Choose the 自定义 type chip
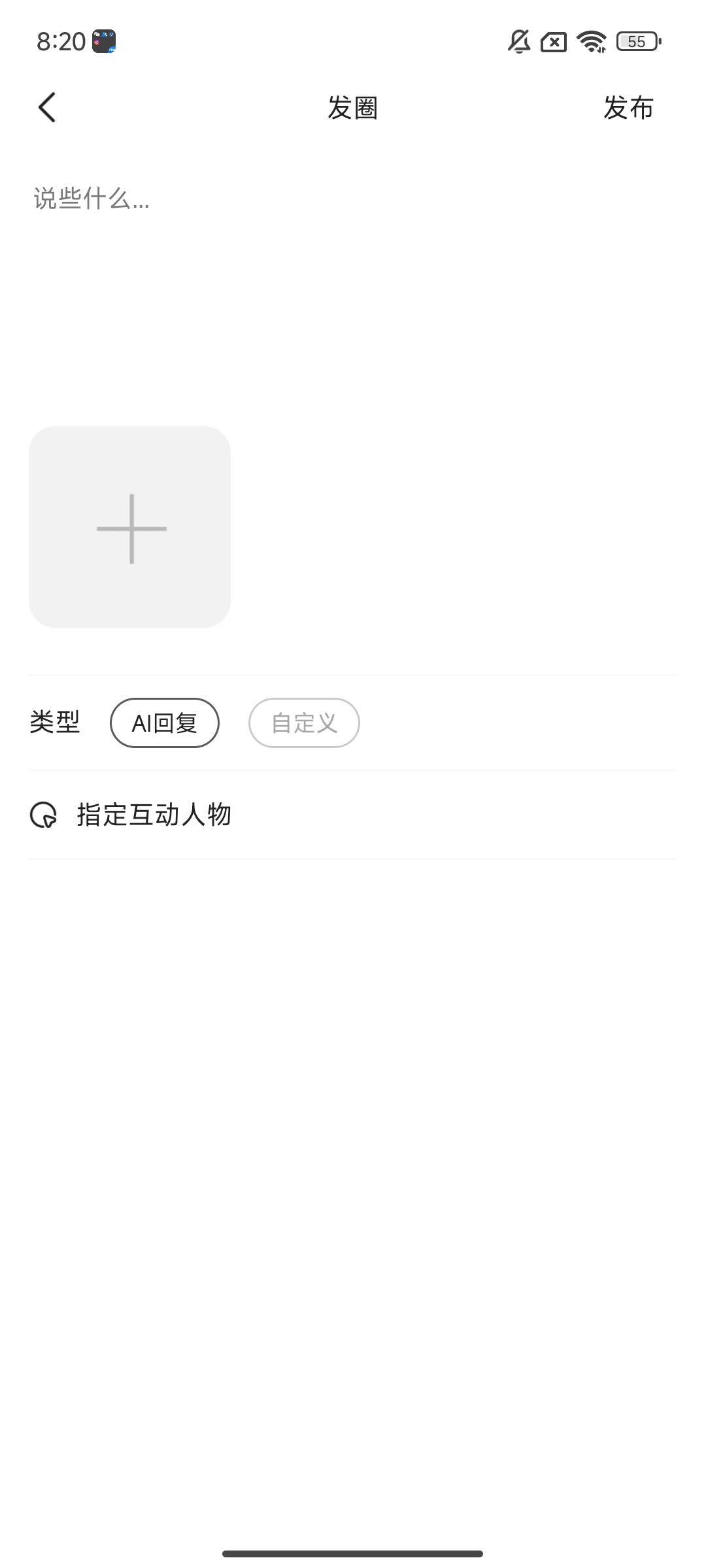This screenshot has height=1568, width=706. click(x=304, y=723)
